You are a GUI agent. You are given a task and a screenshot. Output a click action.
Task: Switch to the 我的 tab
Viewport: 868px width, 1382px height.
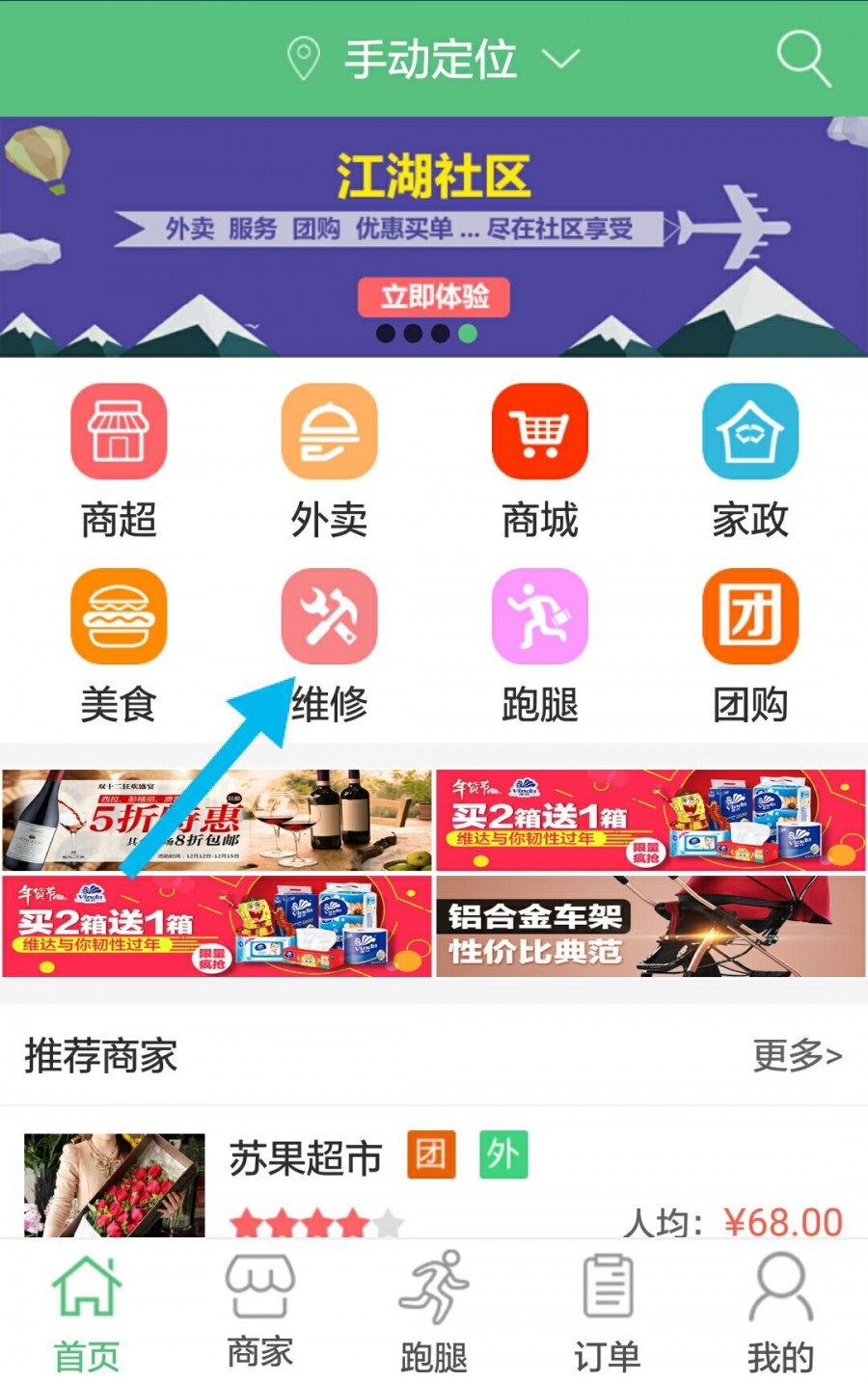click(x=781, y=1312)
